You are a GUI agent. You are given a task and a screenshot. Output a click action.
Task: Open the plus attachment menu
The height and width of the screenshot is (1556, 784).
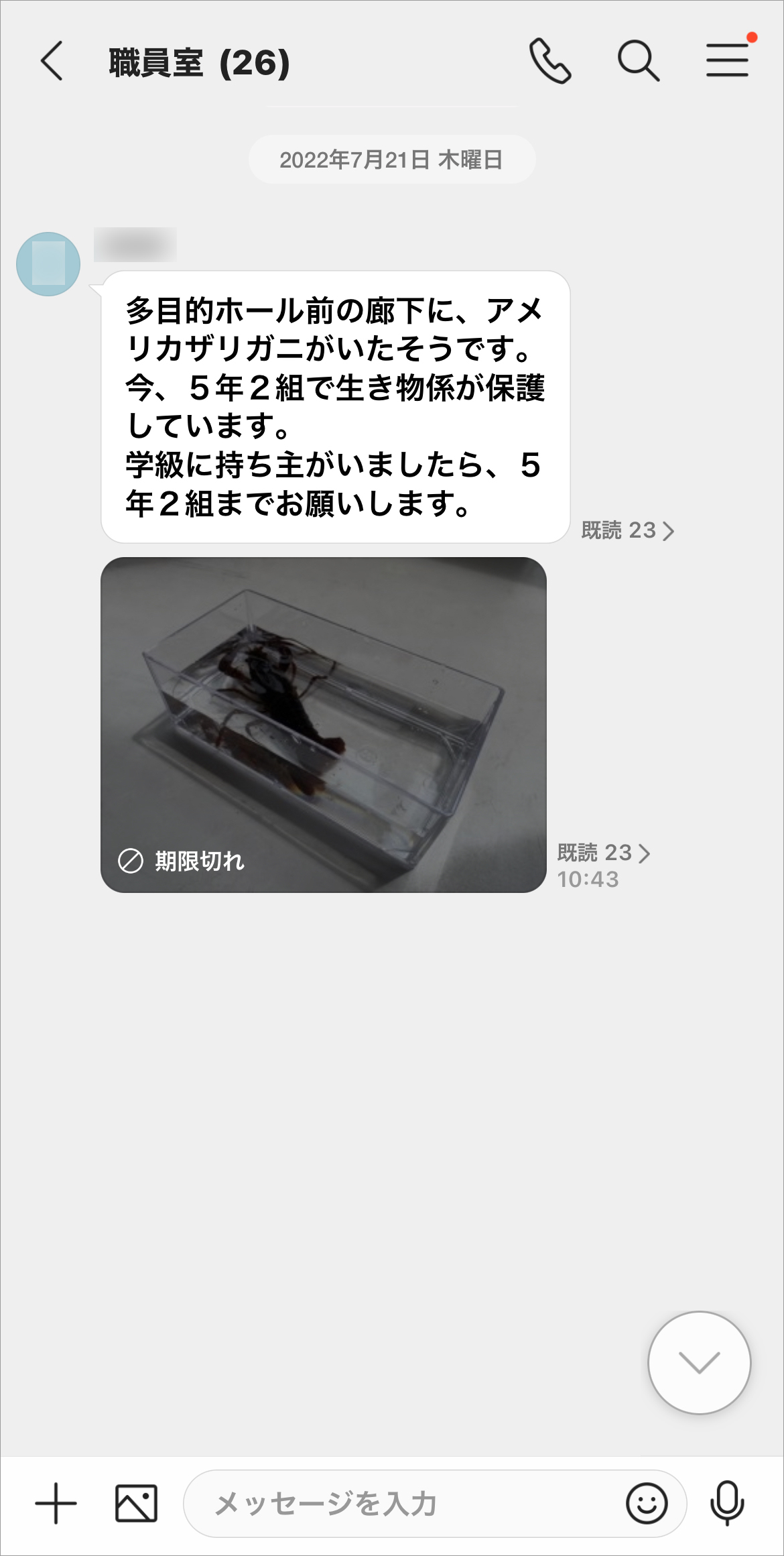point(56,1504)
